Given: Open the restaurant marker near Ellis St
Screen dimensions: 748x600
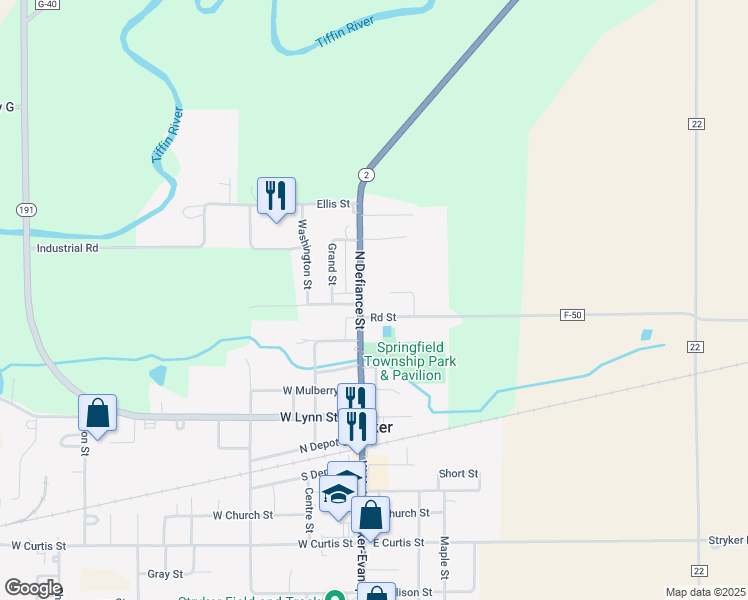Looking at the screenshot, I should pos(277,196).
